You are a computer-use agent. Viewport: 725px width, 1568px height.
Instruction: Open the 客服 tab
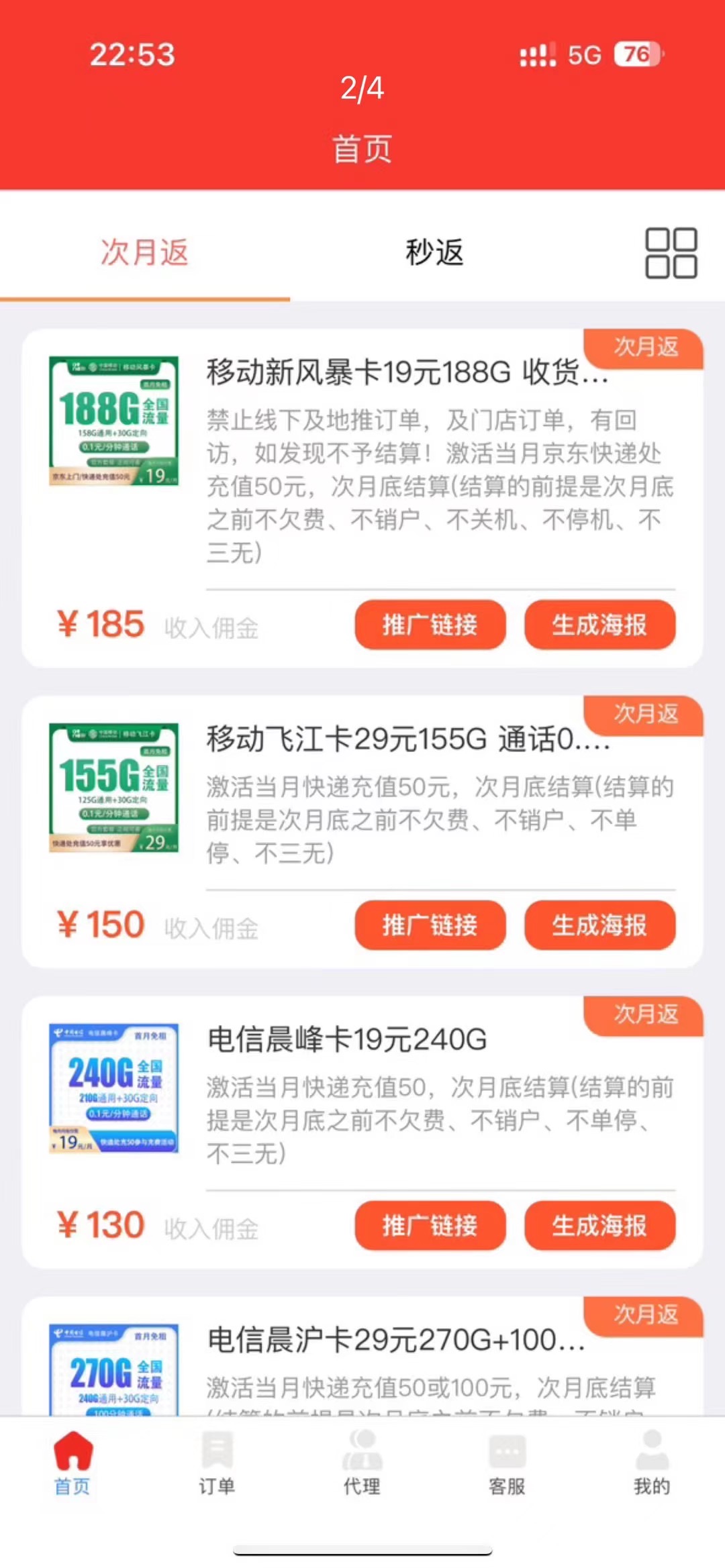pos(507,1463)
